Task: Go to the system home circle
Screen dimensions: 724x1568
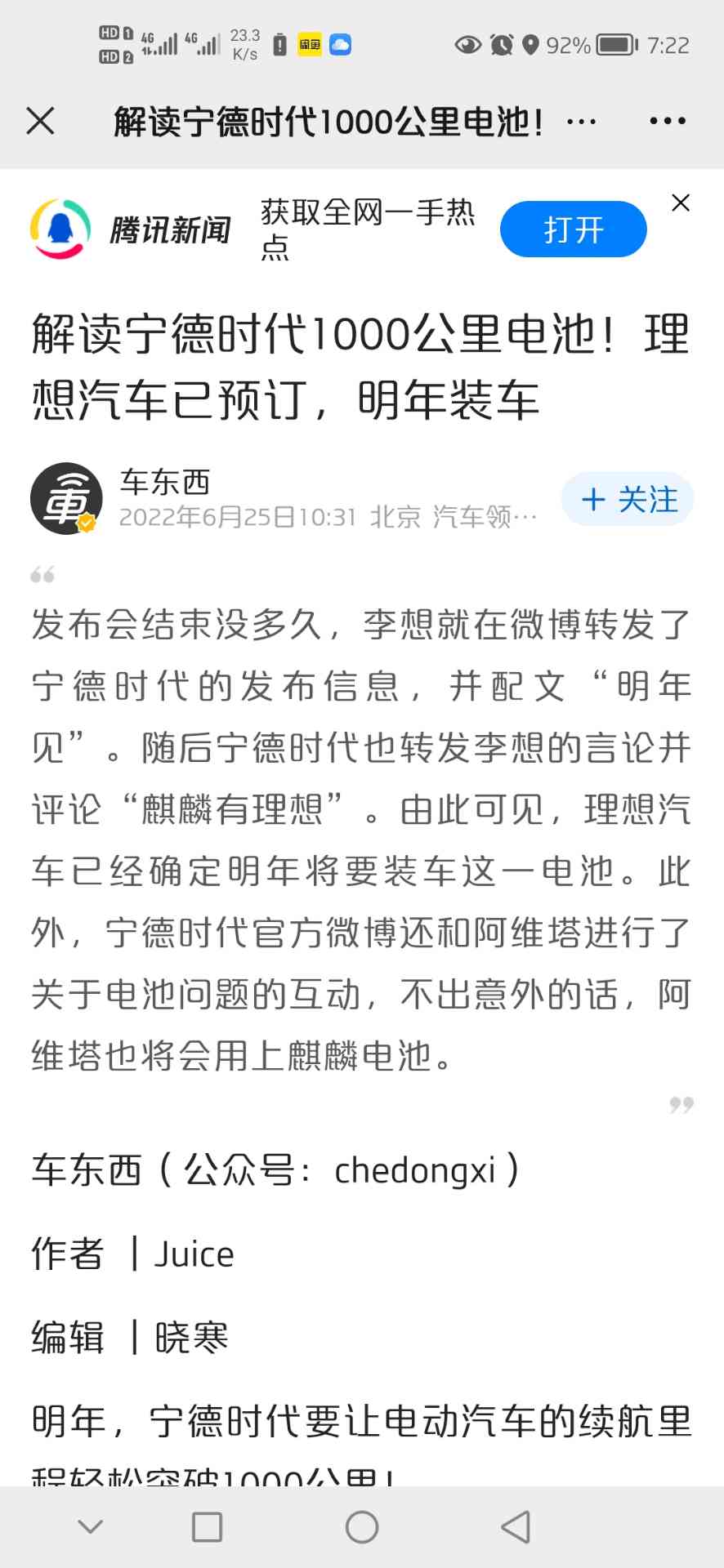Action: (x=362, y=1526)
